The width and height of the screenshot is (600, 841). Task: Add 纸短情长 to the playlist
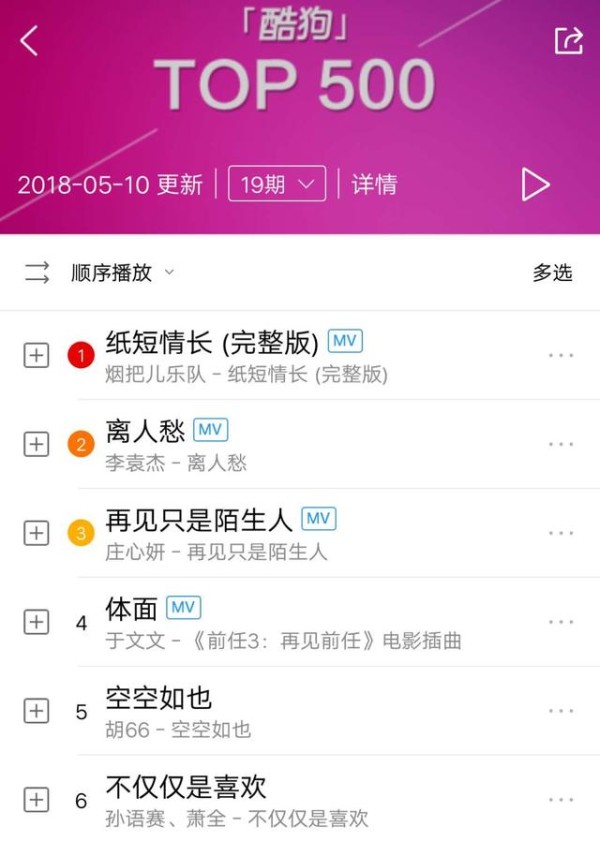(x=36, y=355)
